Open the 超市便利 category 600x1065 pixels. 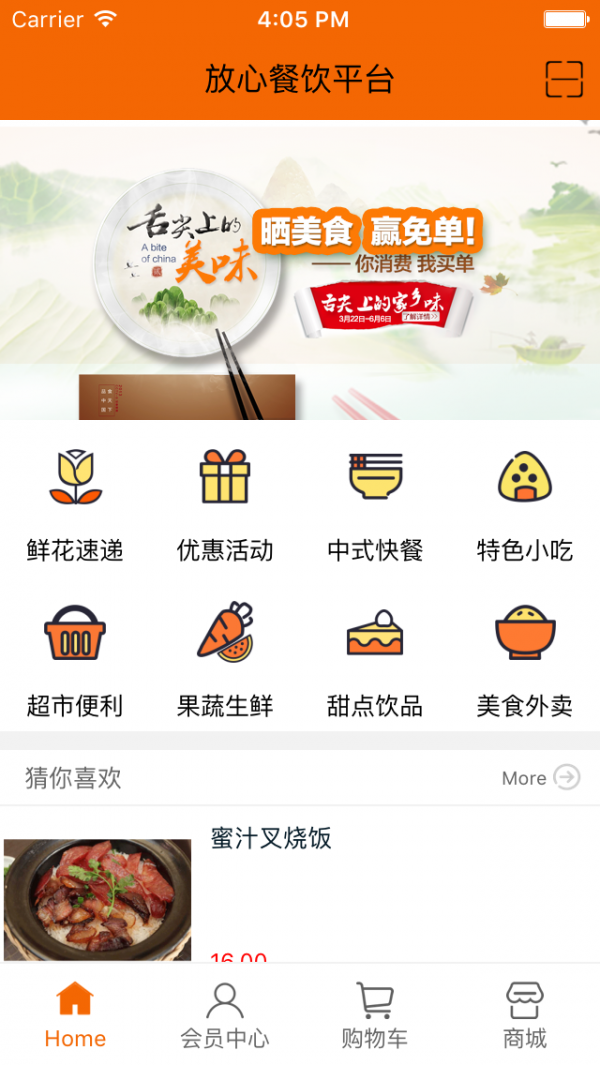click(75, 660)
